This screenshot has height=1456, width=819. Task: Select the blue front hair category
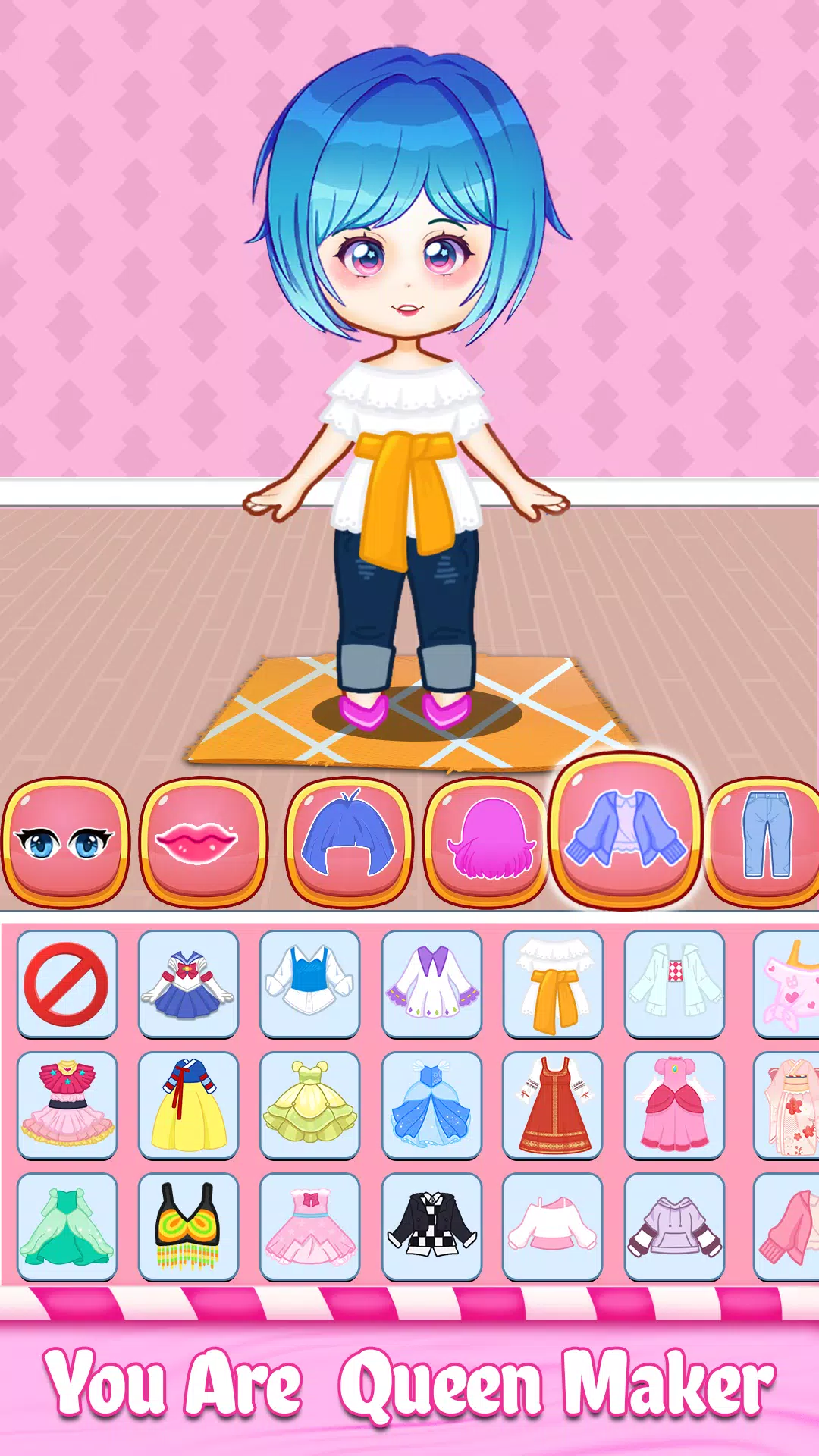point(348,842)
